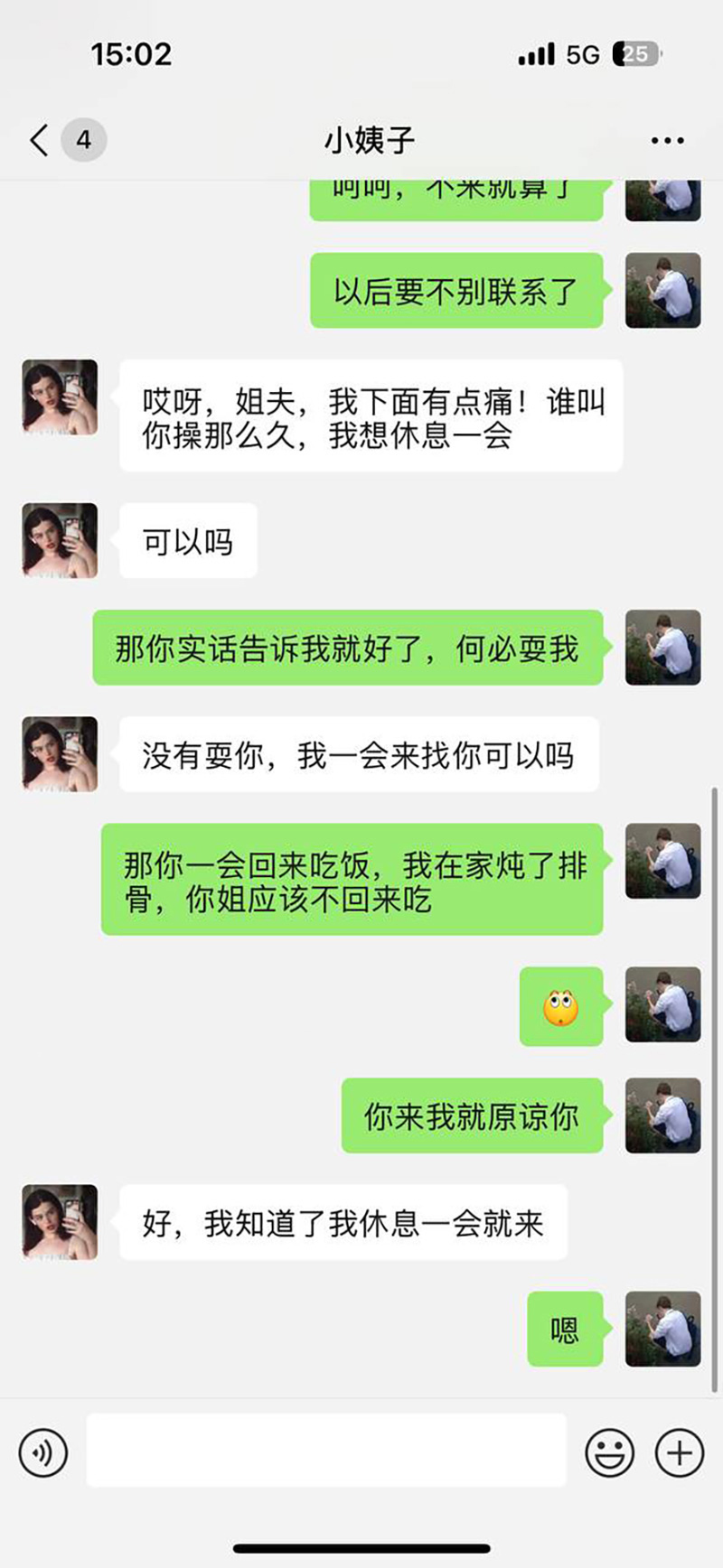Switch to voice message input

(x=42, y=1452)
